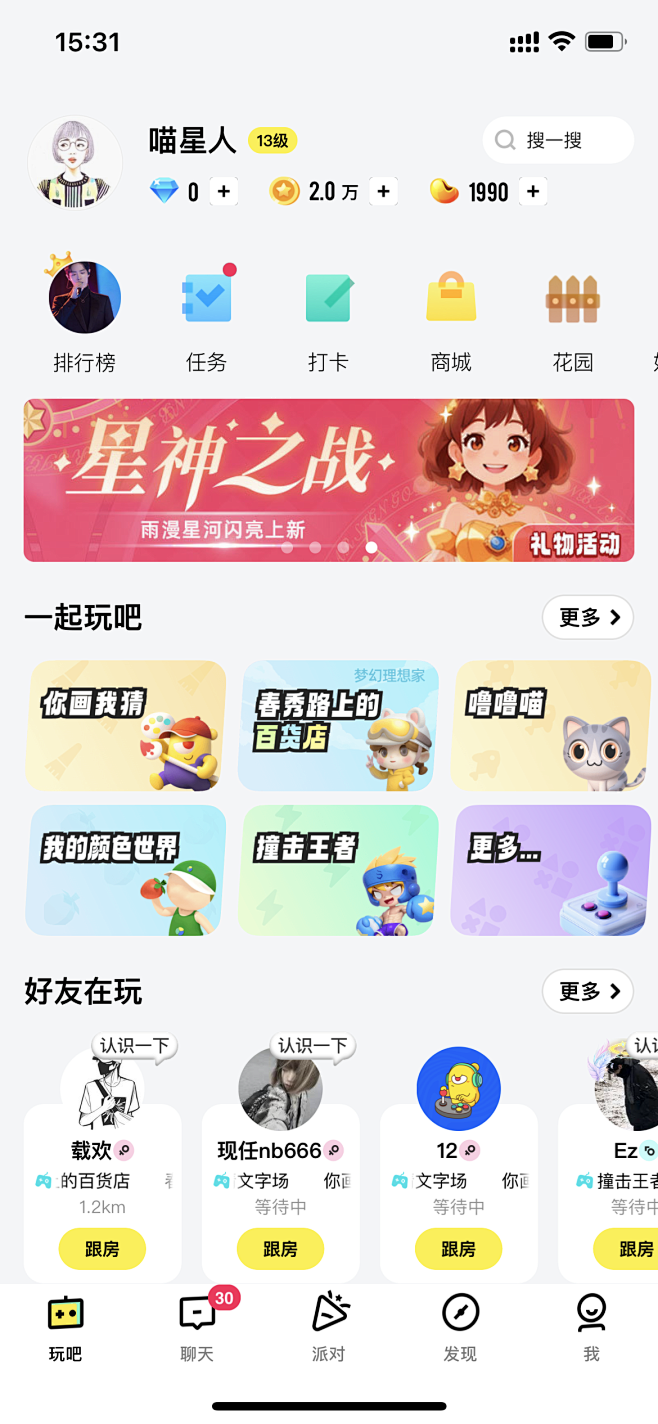Add diamonds with the plus button

click(224, 192)
